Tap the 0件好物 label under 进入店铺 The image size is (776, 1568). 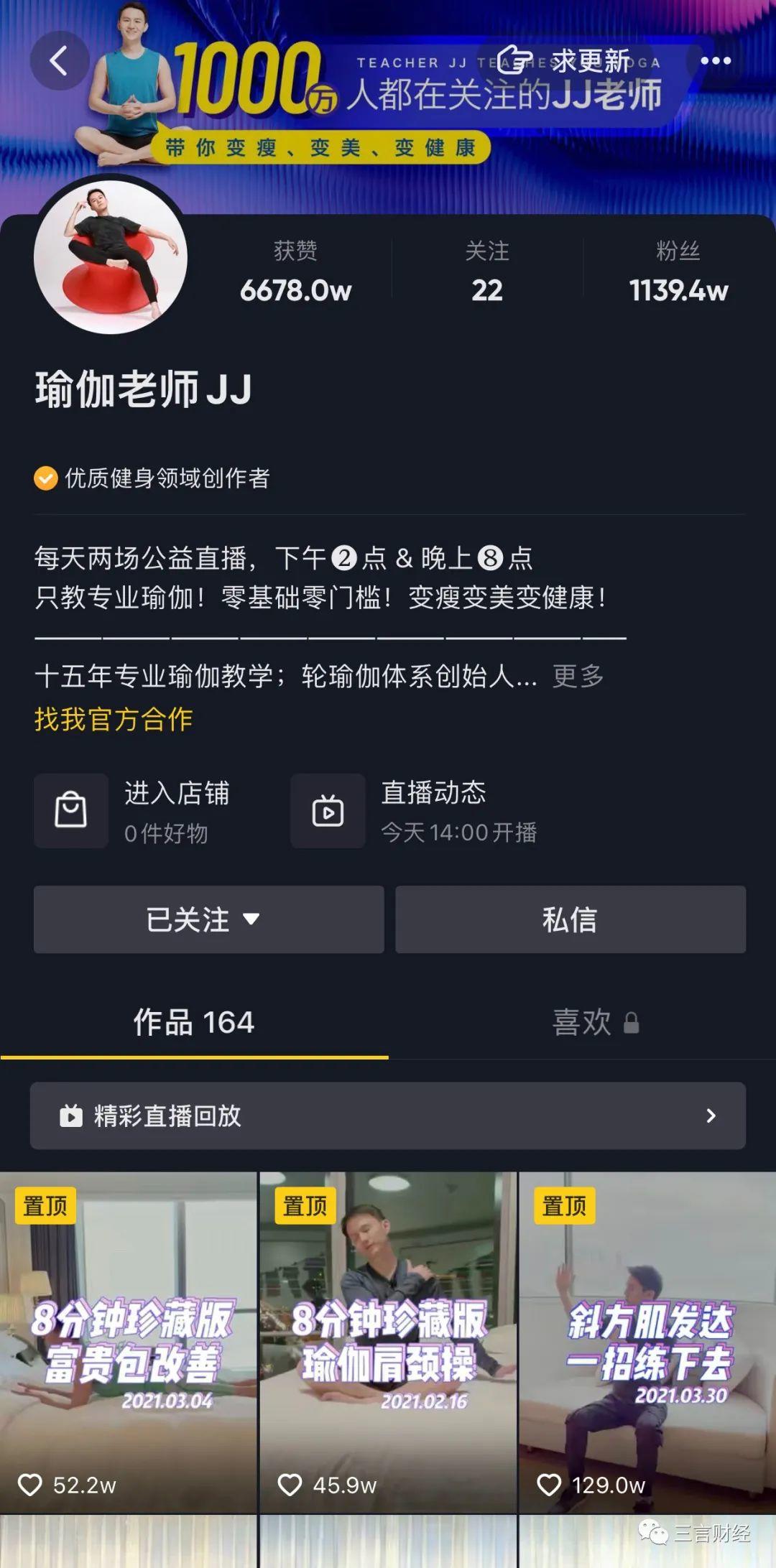point(165,834)
